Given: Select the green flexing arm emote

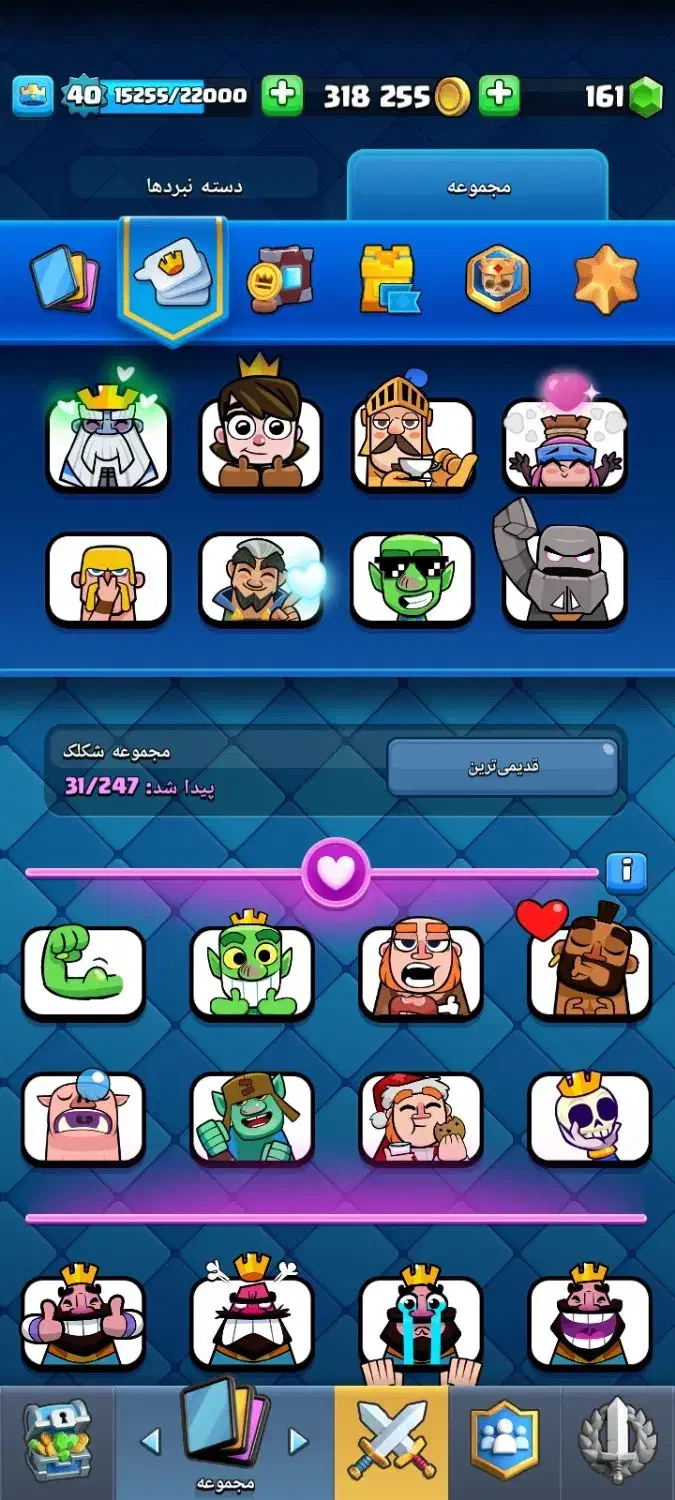Looking at the screenshot, I should tap(83, 972).
